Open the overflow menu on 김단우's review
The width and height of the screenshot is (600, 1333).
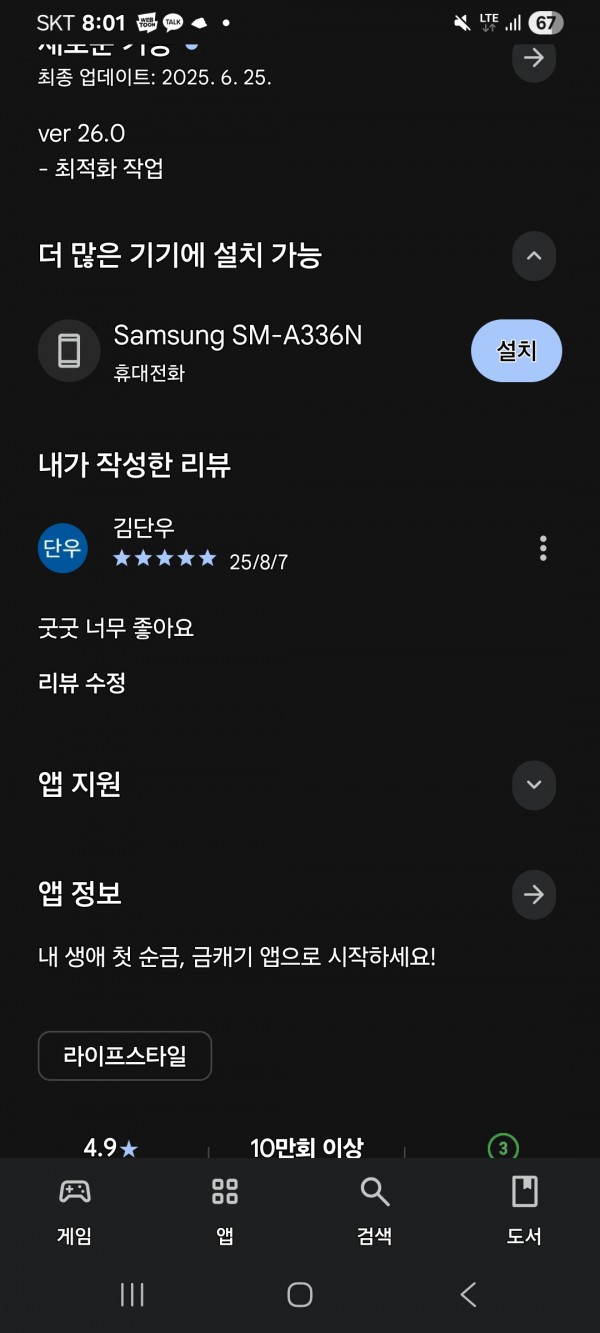pyautogui.click(x=543, y=548)
